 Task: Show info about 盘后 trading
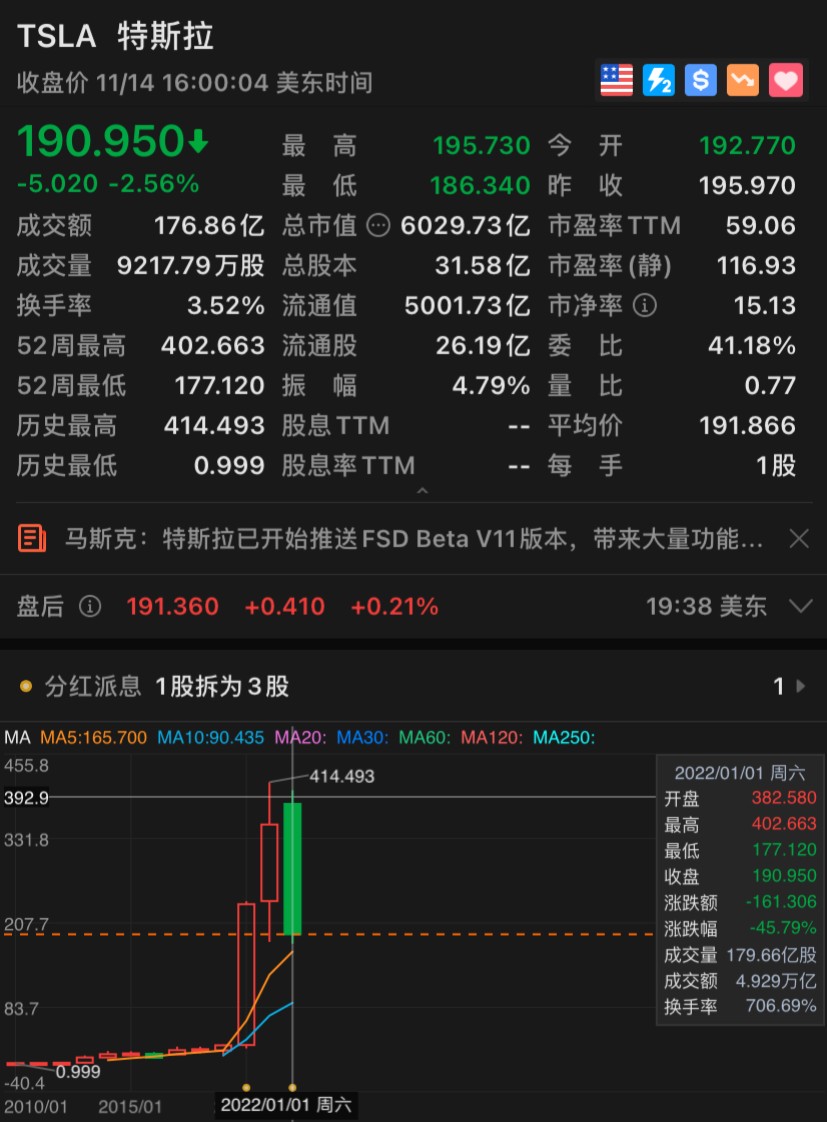pos(90,606)
